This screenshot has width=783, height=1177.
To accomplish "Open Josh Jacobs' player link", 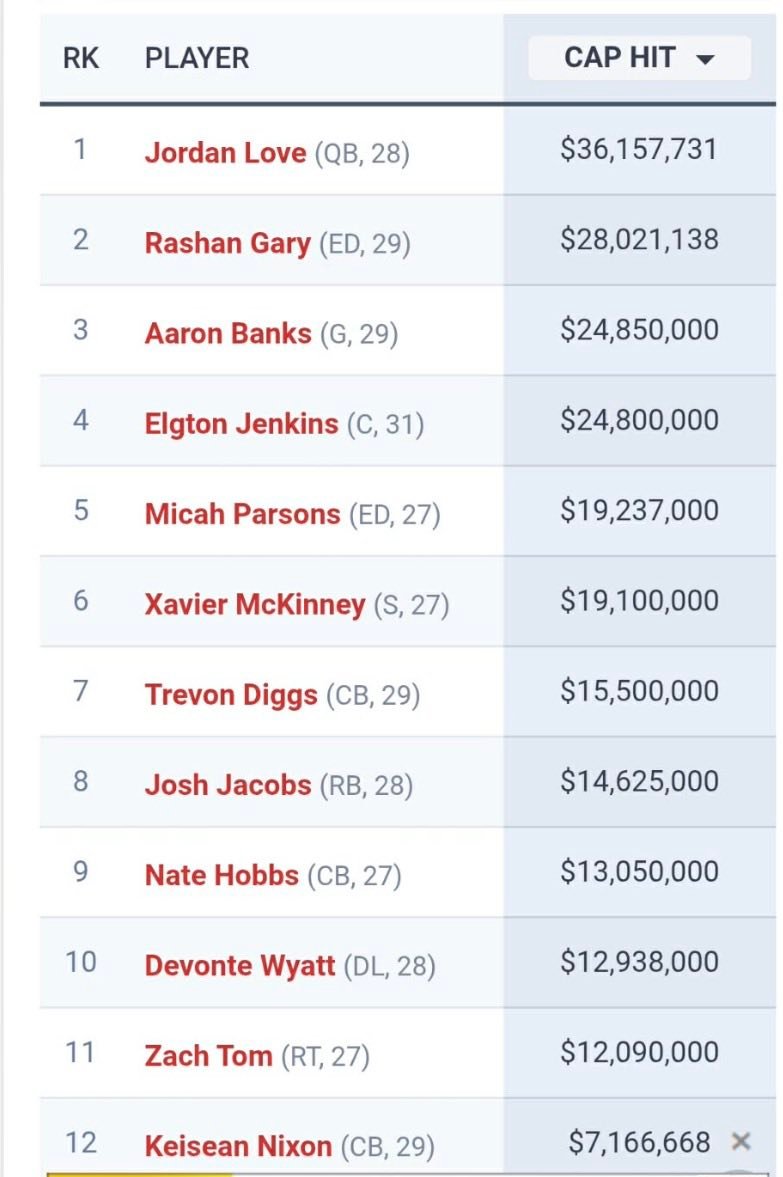I will [x=227, y=784].
